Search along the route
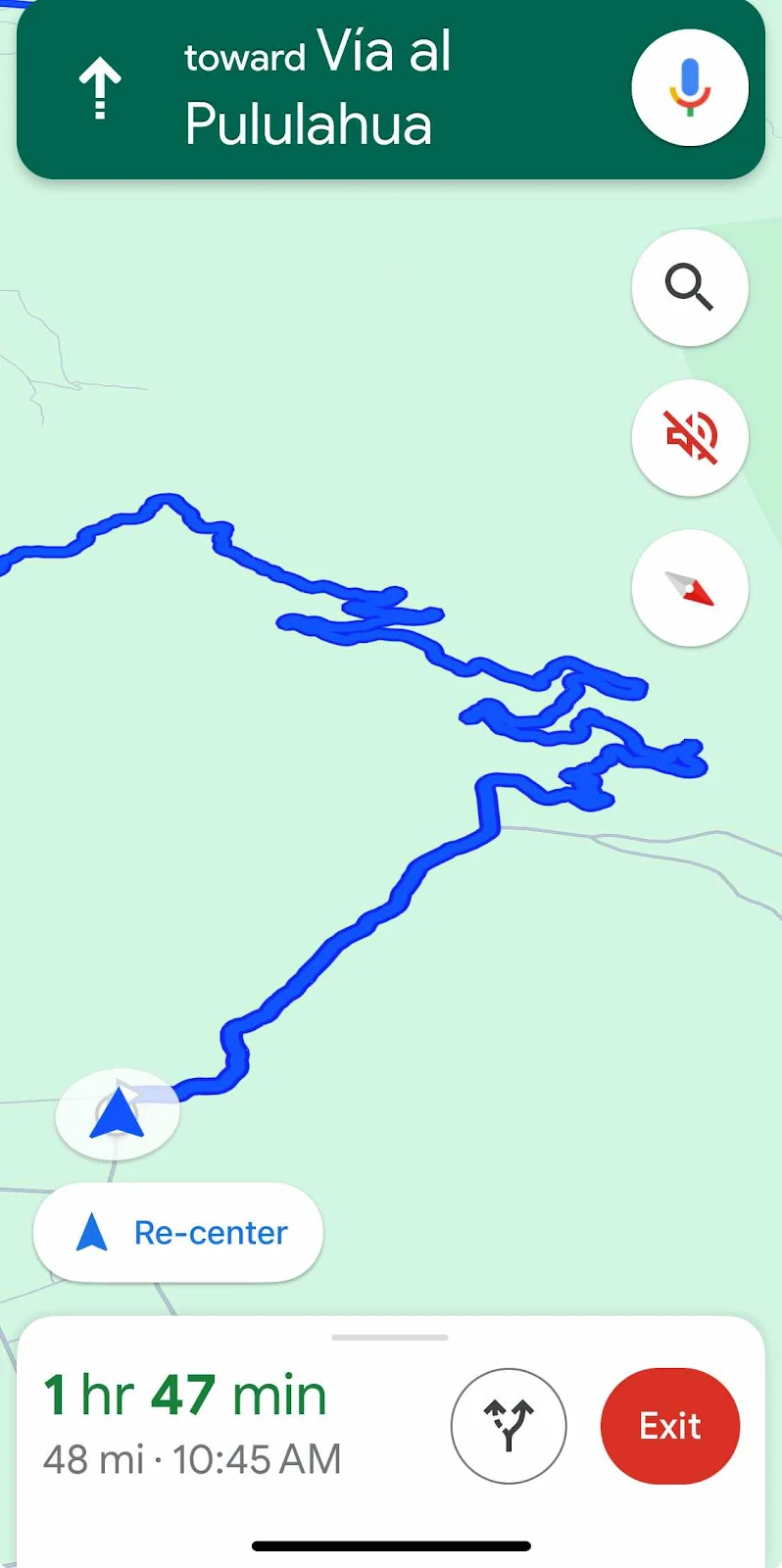Viewport: 782px width, 1568px height. point(690,288)
